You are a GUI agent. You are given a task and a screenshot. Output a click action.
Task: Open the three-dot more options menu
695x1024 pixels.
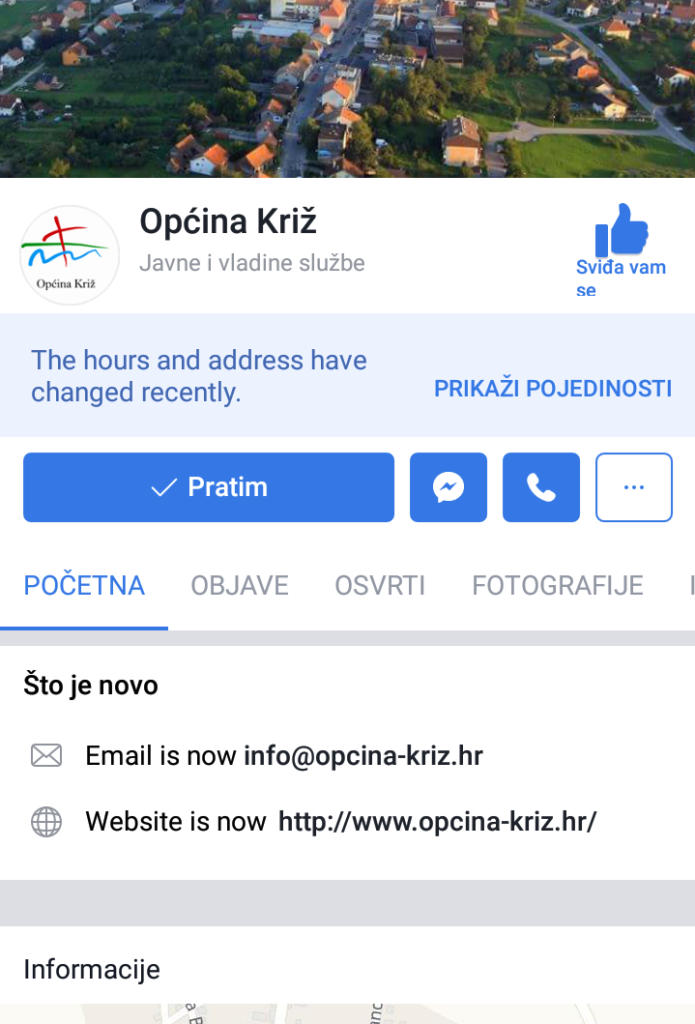pos(634,488)
